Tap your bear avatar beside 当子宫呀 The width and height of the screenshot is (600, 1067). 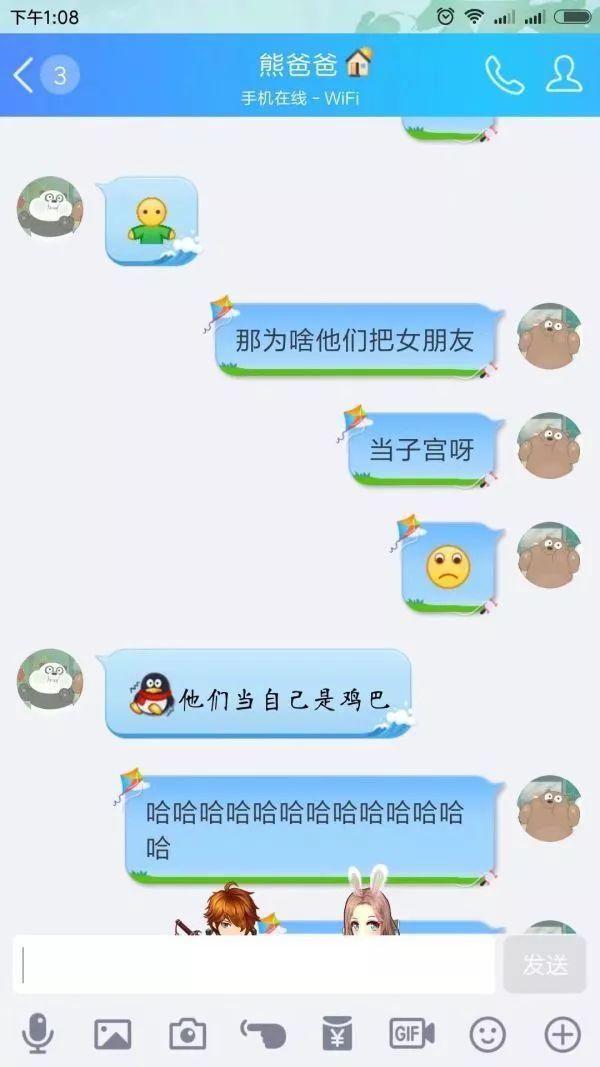550,446
